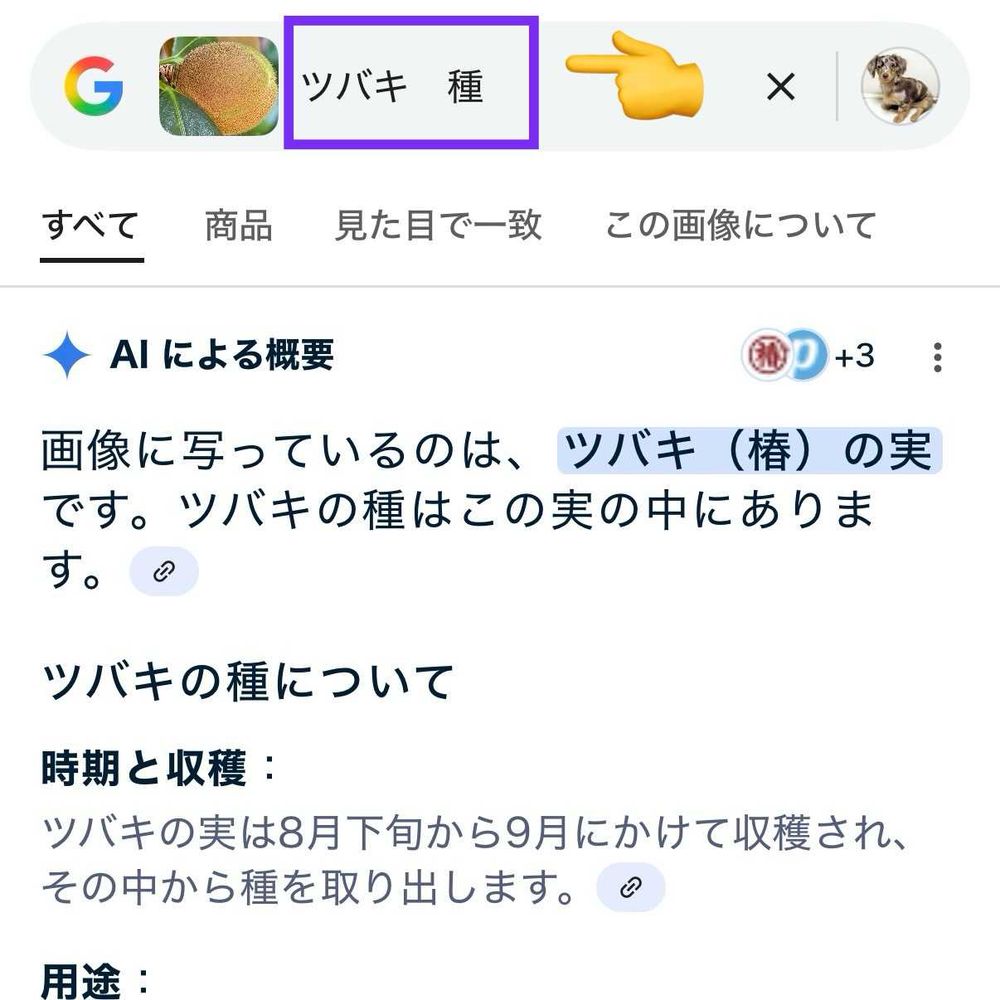Screen dimensions: 1000x1000
Task: Tap the highlighted ツバキ（椿）の実 text
Action: coord(749,451)
